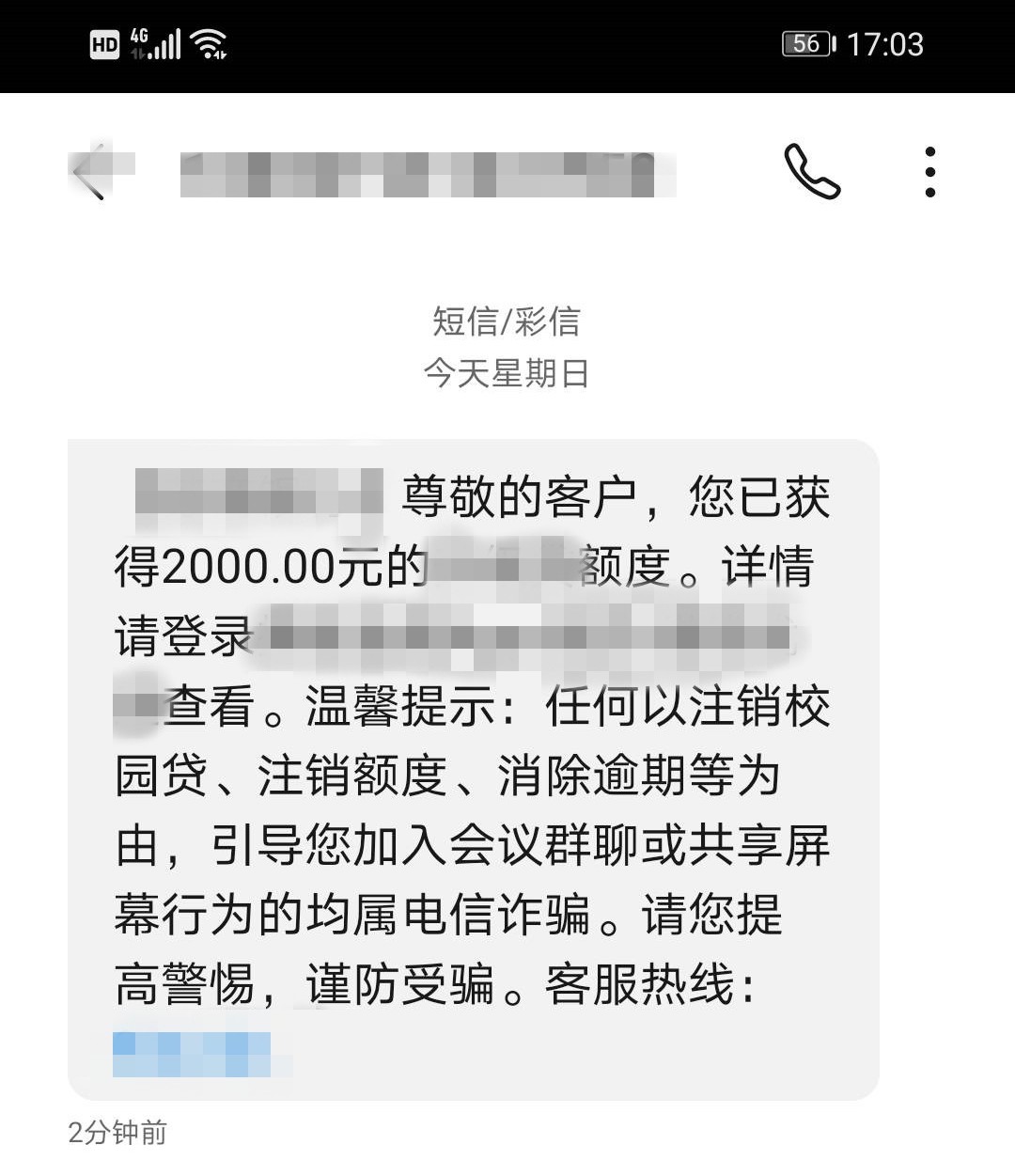The height and width of the screenshot is (1176, 1015).
Task: Open the three-dot overflow menu
Action: (929, 172)
